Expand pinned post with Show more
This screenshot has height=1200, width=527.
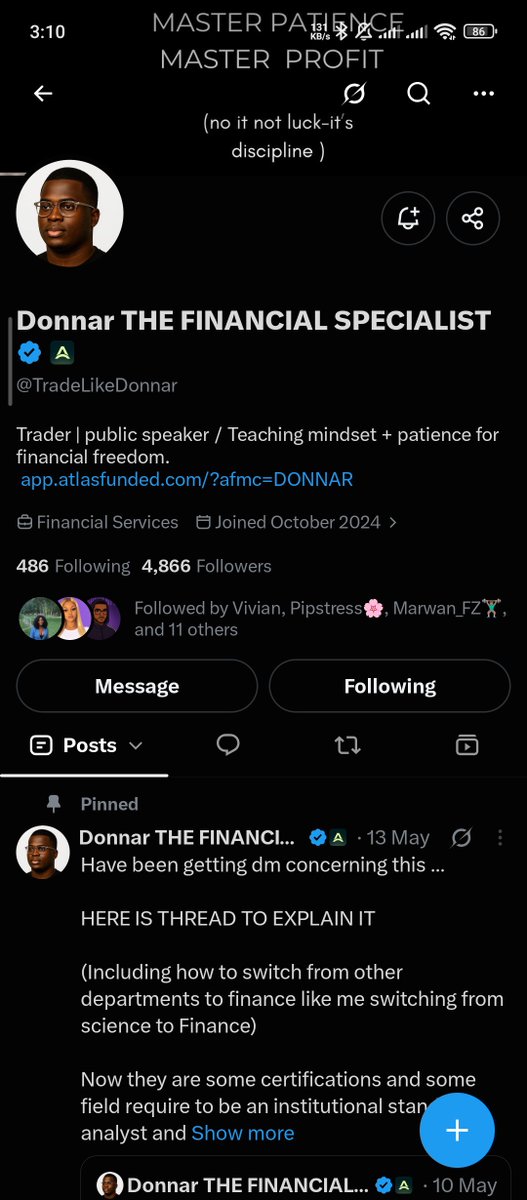tap(243, 1133)
